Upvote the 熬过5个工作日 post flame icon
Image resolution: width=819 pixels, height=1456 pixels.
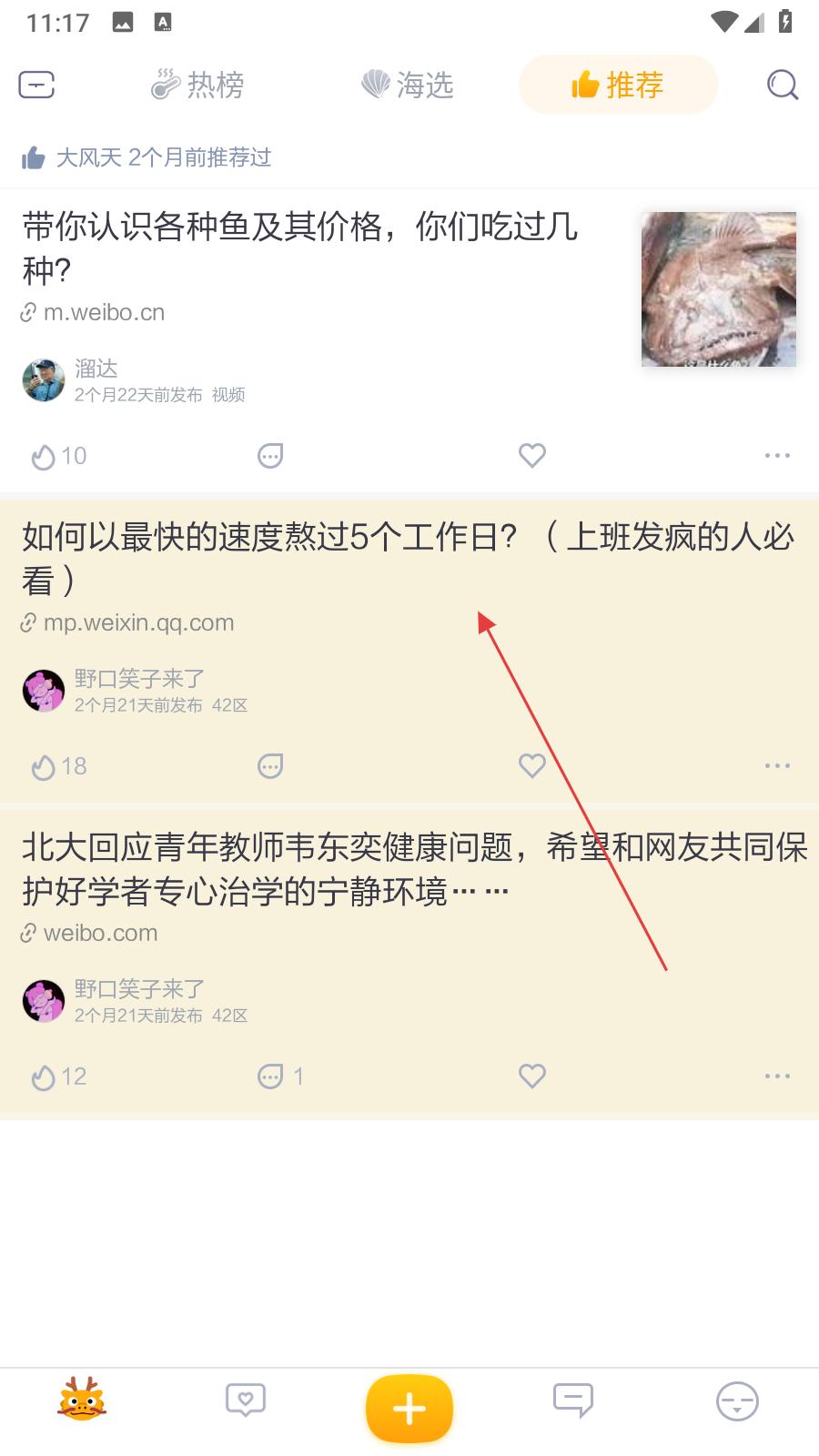point(58,766)
